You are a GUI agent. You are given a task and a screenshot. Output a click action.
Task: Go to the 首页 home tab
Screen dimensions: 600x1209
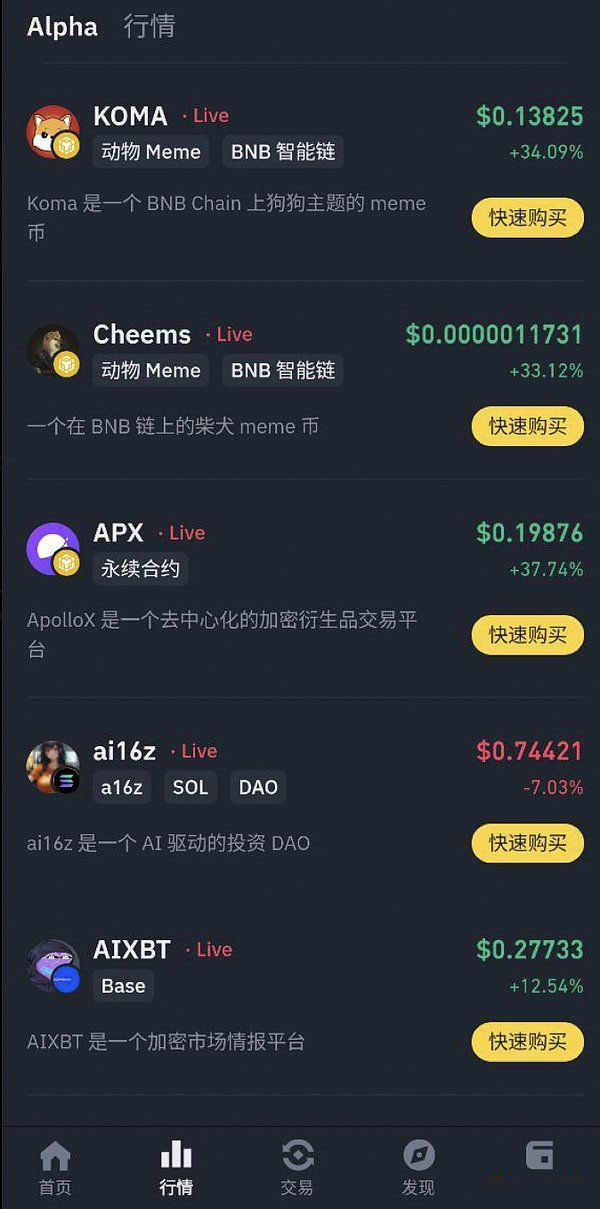tap(55, 1168)
